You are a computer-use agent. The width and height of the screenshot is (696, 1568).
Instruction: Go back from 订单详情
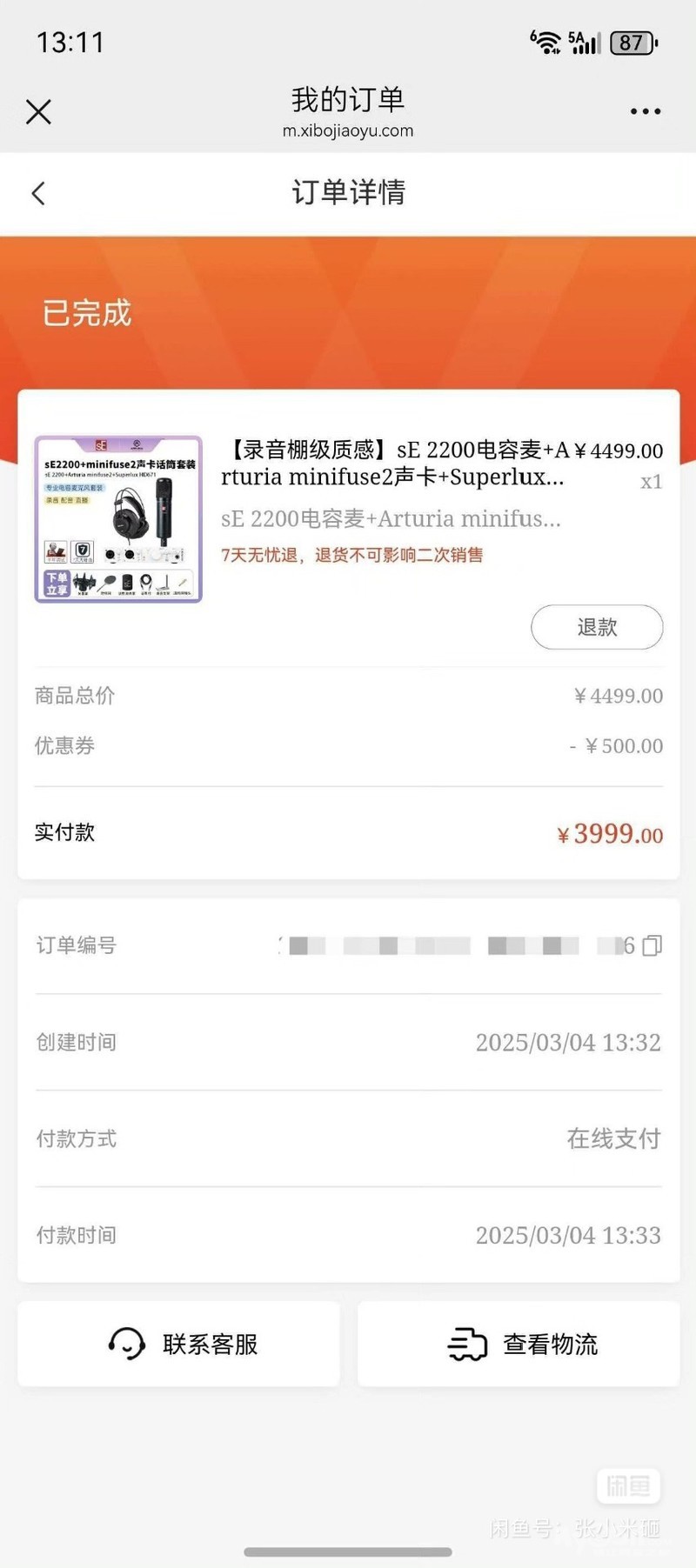tap(38, 193)
